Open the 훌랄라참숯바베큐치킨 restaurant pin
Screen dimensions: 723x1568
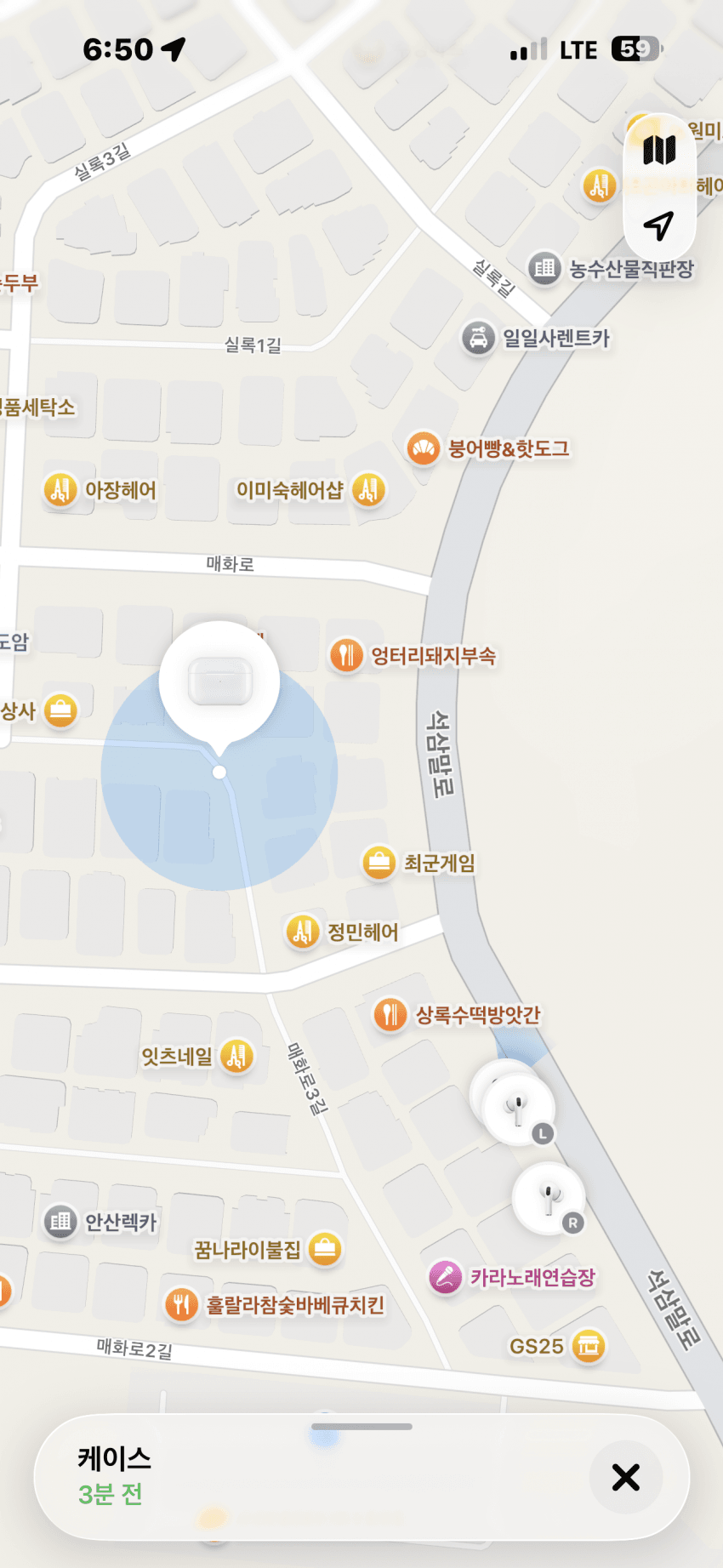[x=181, y=1304]
